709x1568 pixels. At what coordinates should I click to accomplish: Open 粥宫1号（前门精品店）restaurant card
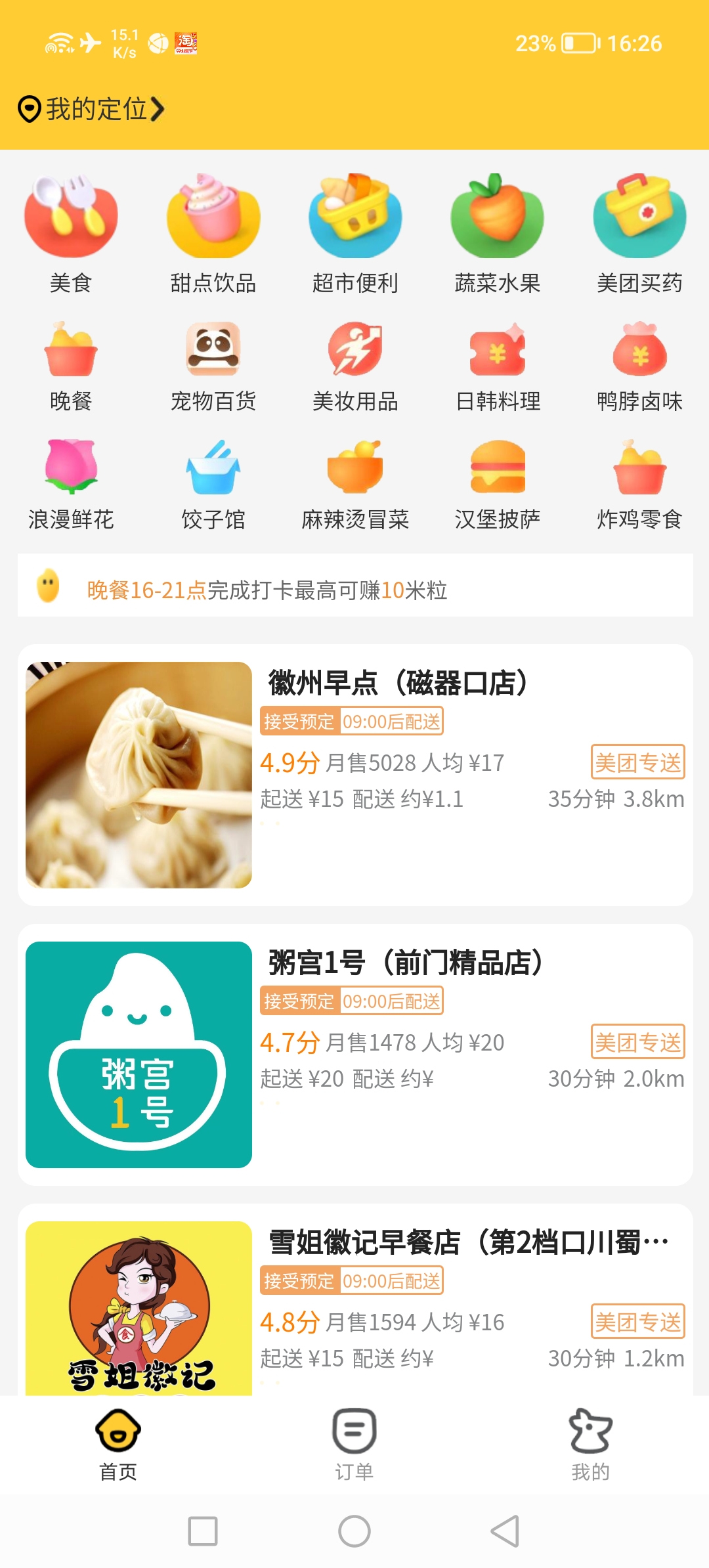(355, 1055)
